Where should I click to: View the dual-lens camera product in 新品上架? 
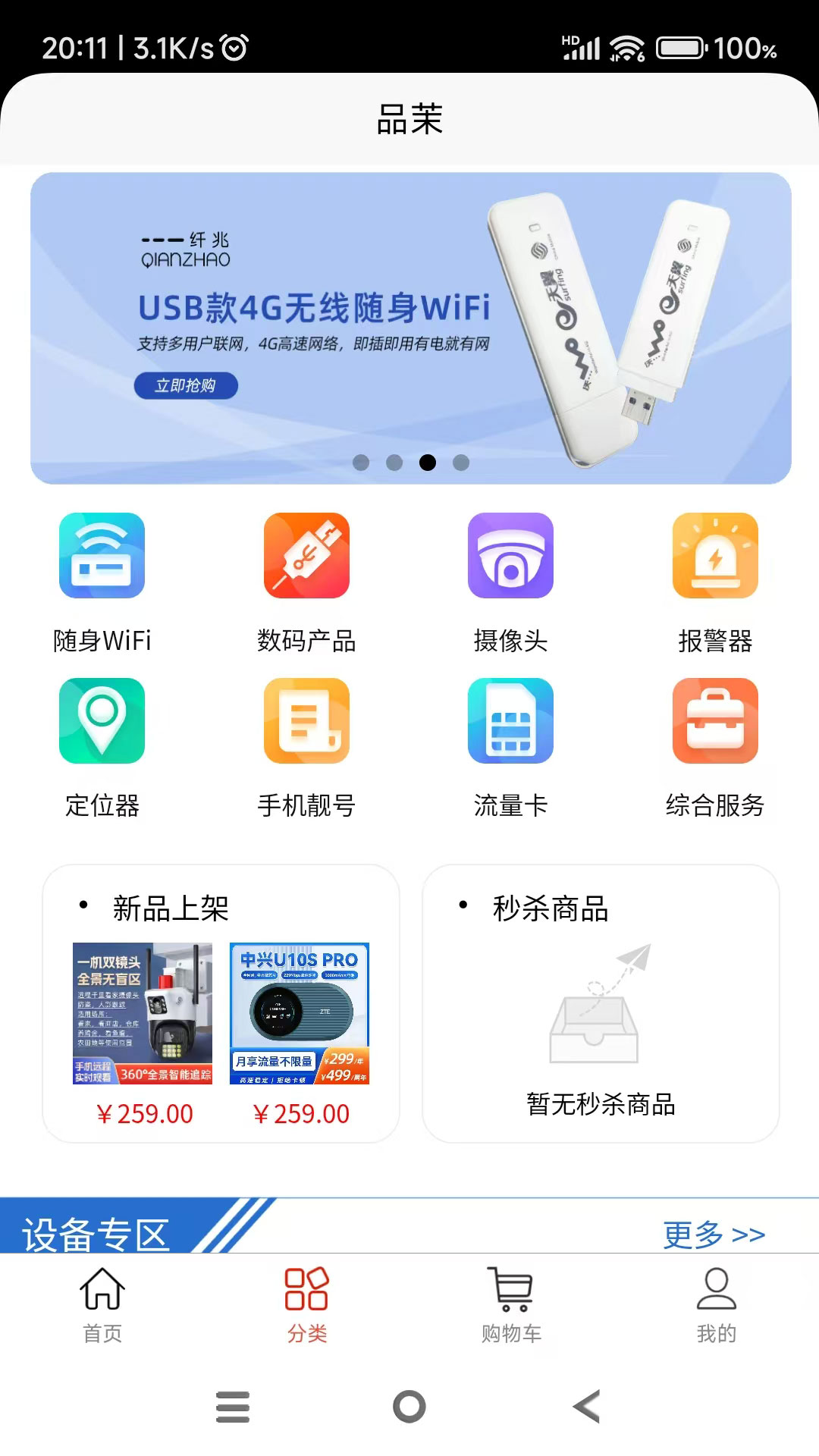tap(143, 1013)
